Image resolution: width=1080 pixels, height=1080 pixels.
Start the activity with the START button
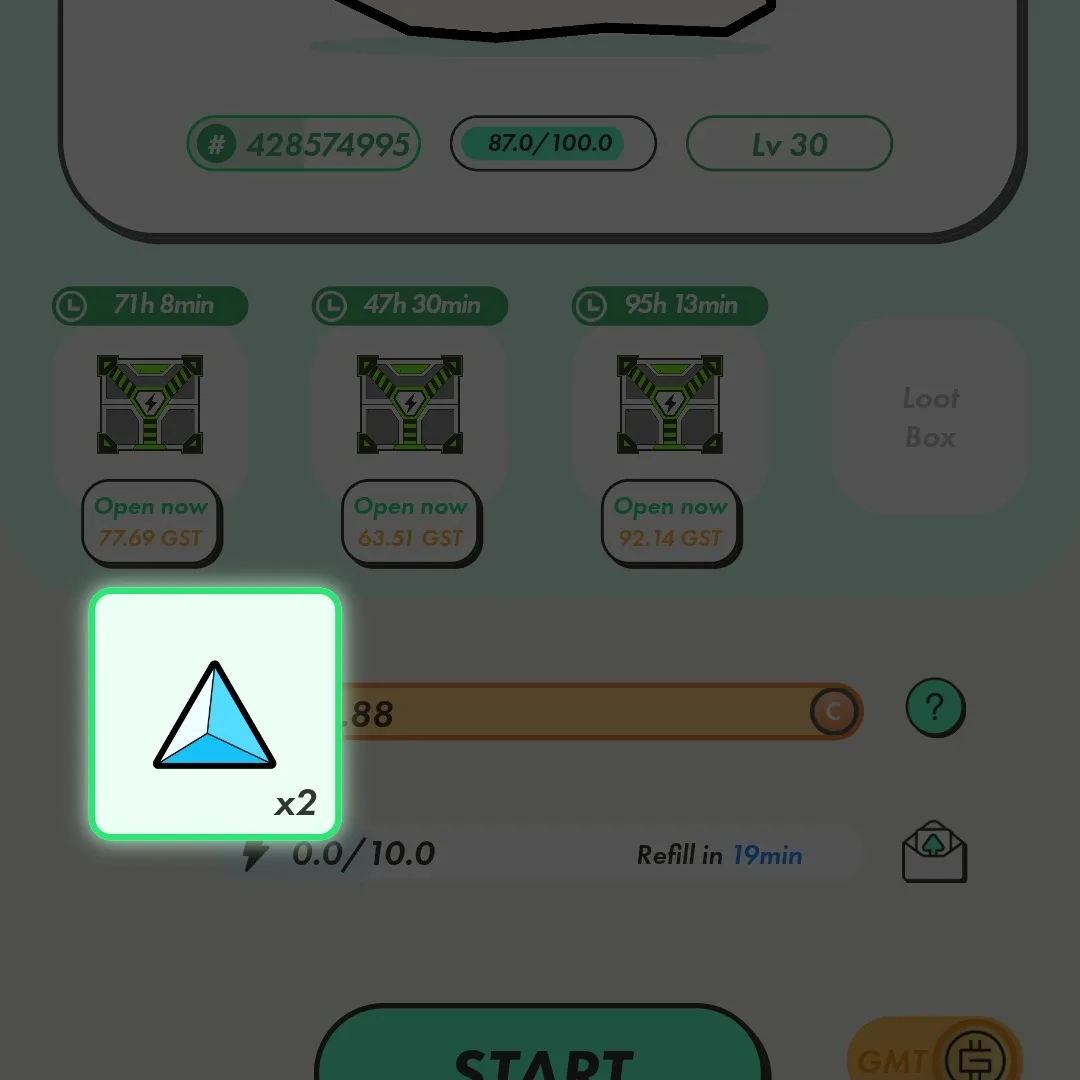542,1050
